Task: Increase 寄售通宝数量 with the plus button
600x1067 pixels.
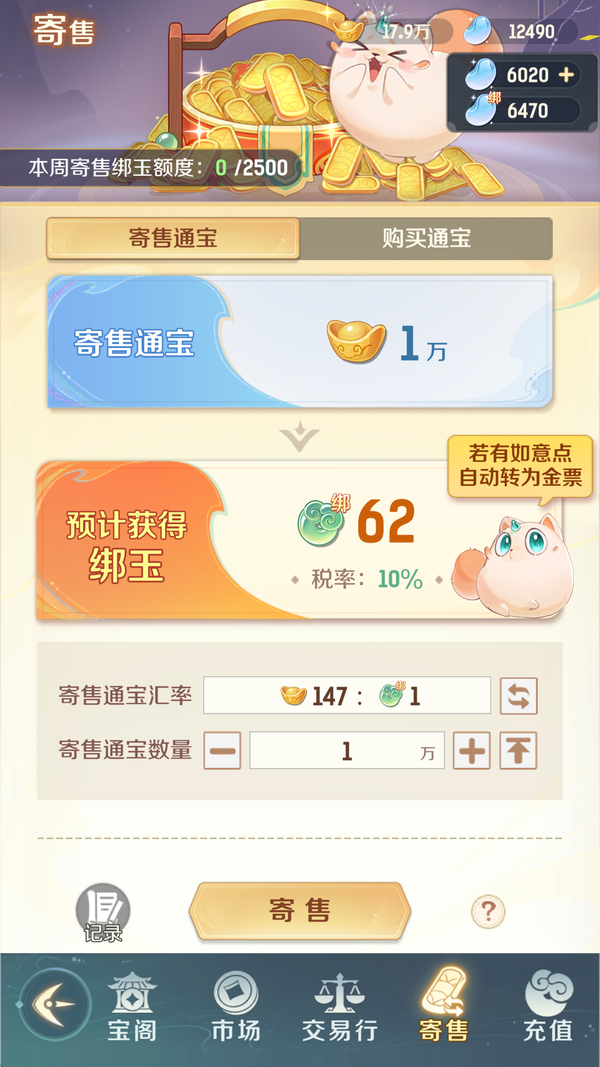Action: coord(472,751)
